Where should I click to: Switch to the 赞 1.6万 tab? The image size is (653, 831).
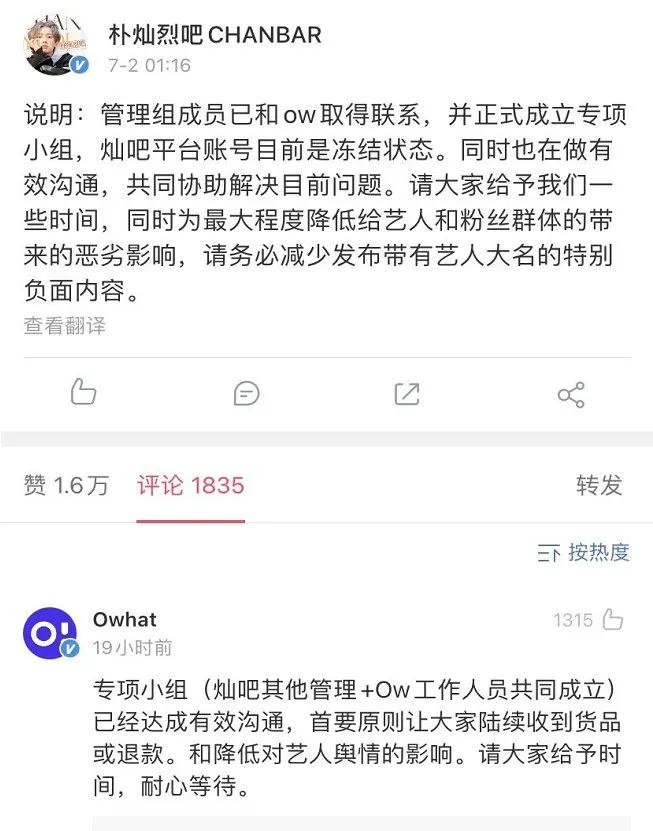[x=66, y=486]
